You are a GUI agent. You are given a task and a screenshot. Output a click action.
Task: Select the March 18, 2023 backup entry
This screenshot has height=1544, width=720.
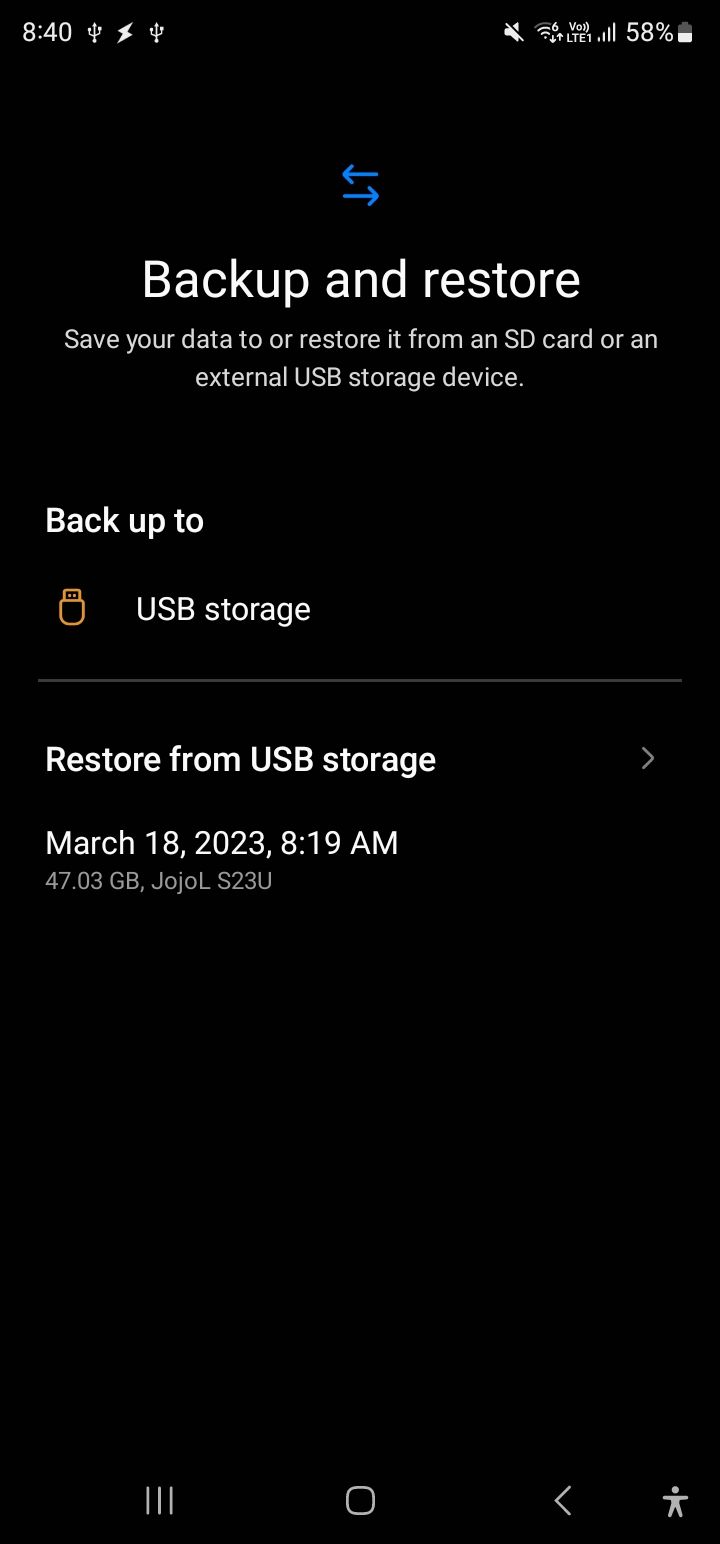[x=221, y=842]
